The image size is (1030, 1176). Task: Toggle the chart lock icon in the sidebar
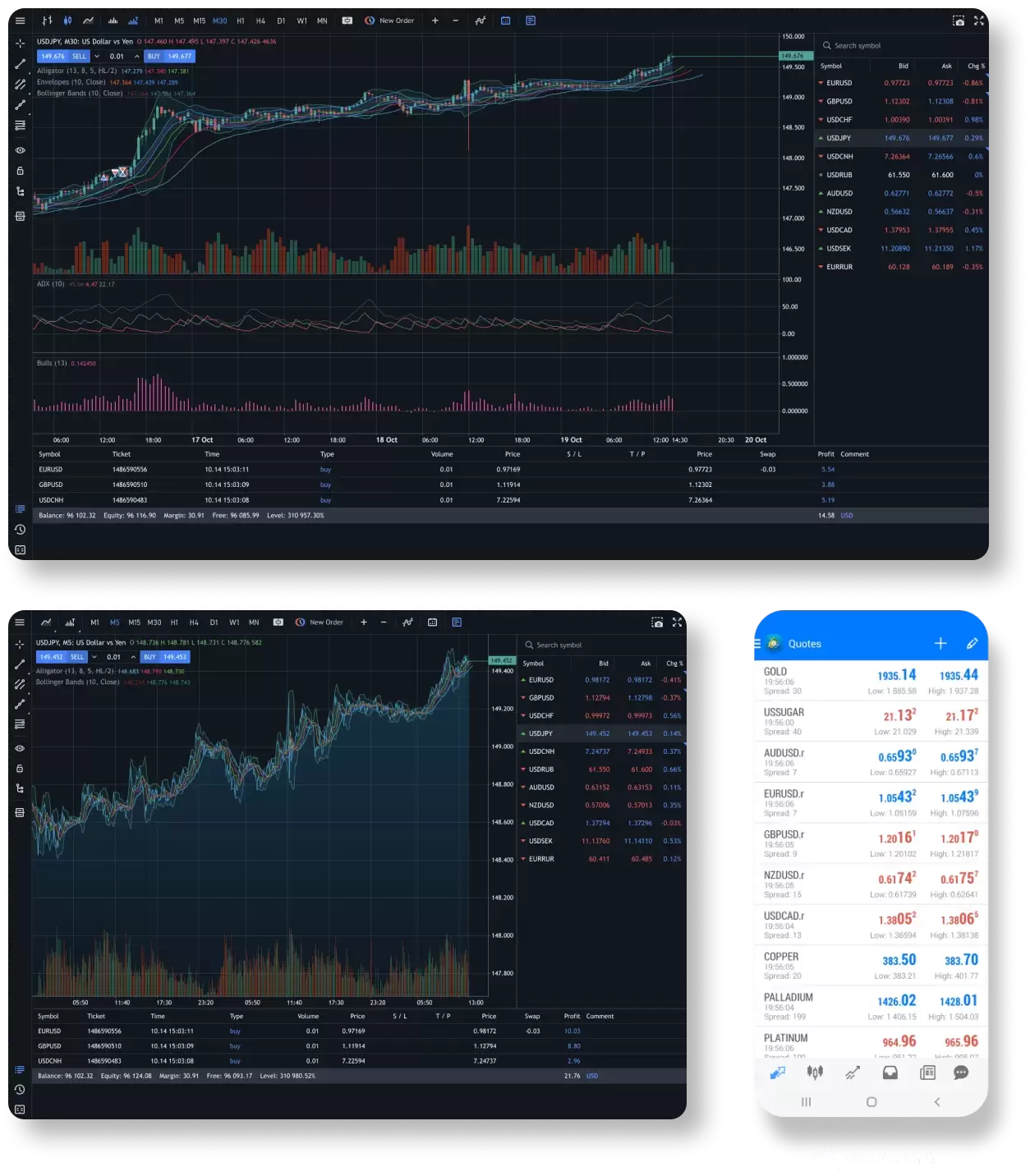click(20, 171)
